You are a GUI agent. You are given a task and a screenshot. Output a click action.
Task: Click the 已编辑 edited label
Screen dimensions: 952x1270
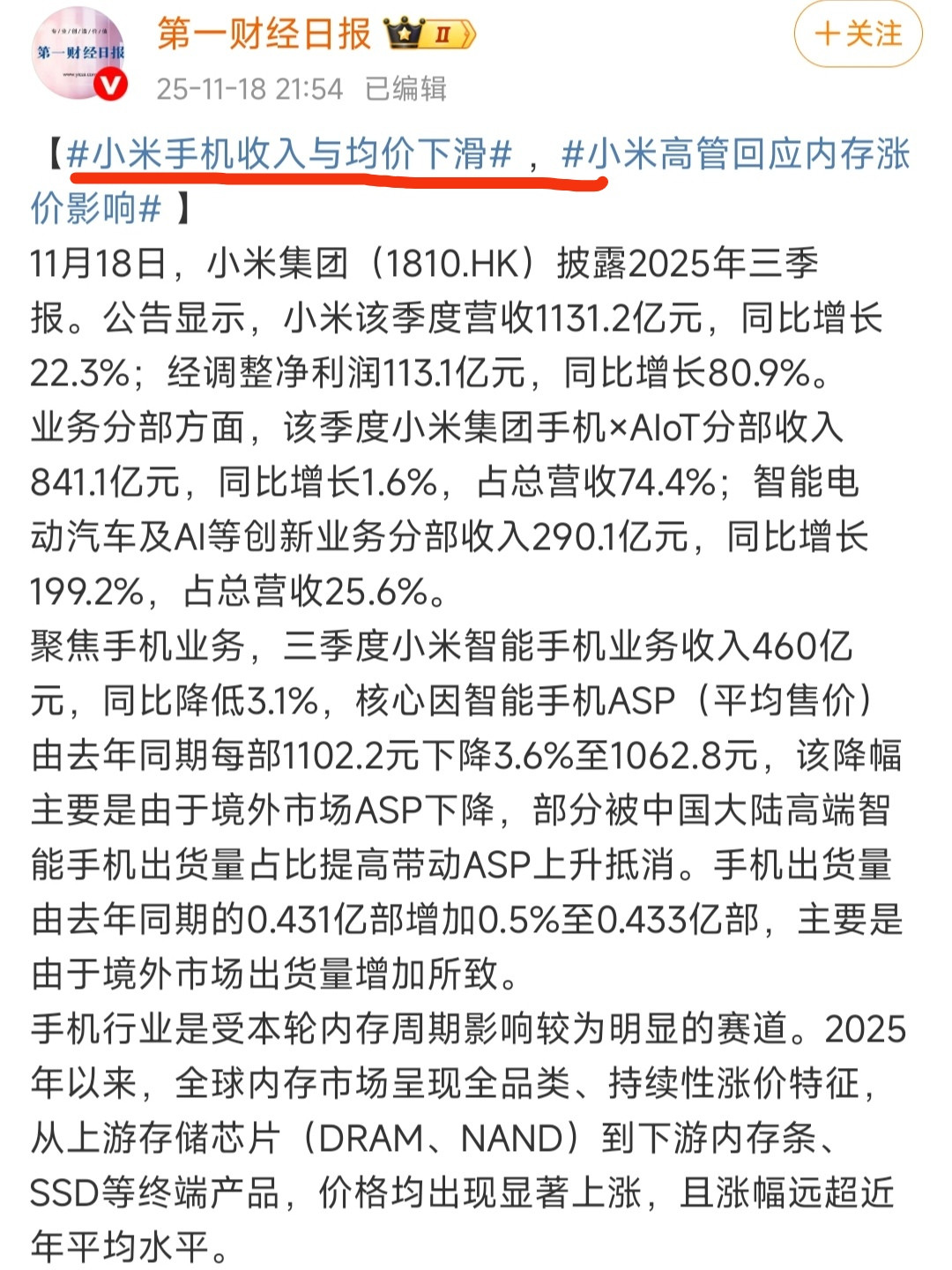(407, 88)
